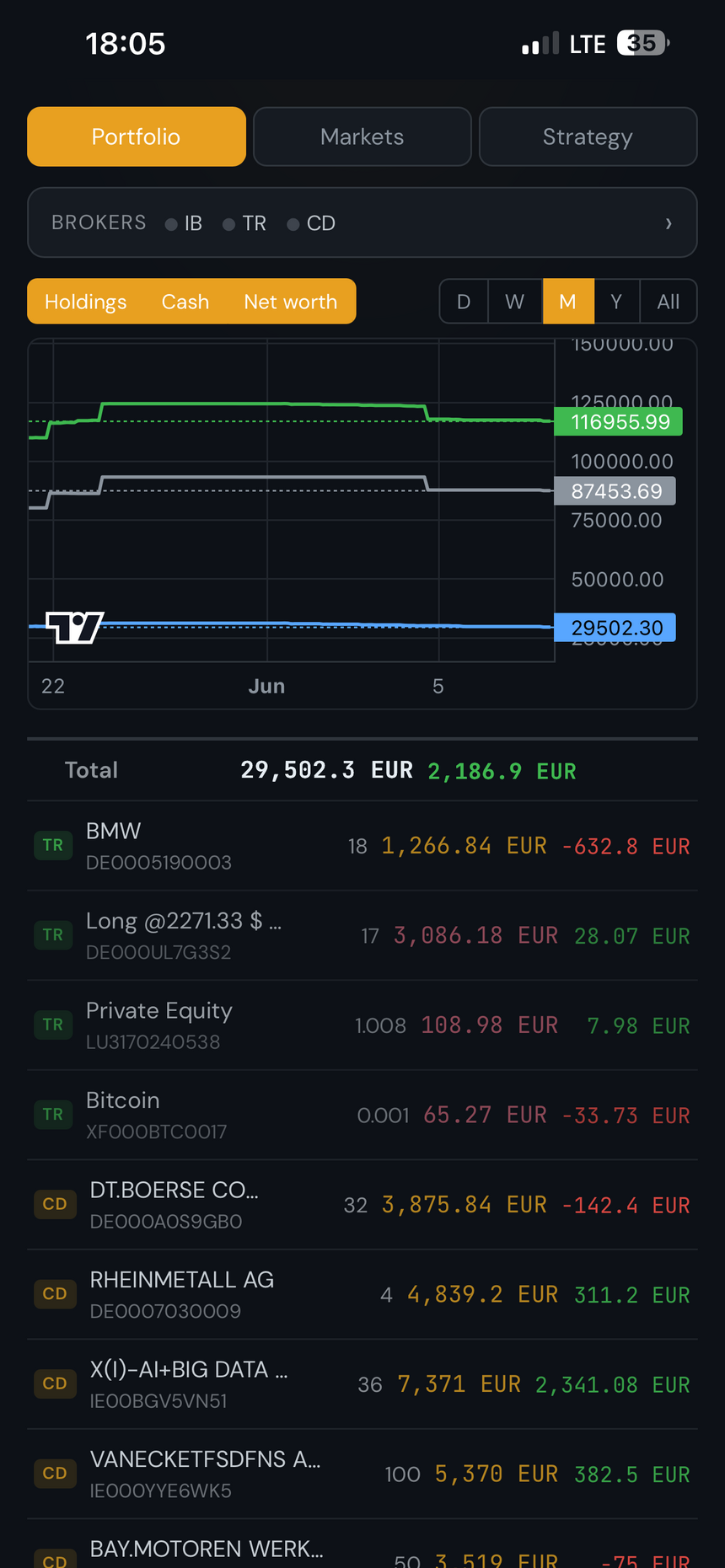
Task: Tap Cash in the chart selector
Action: click(x=185, y=302)
